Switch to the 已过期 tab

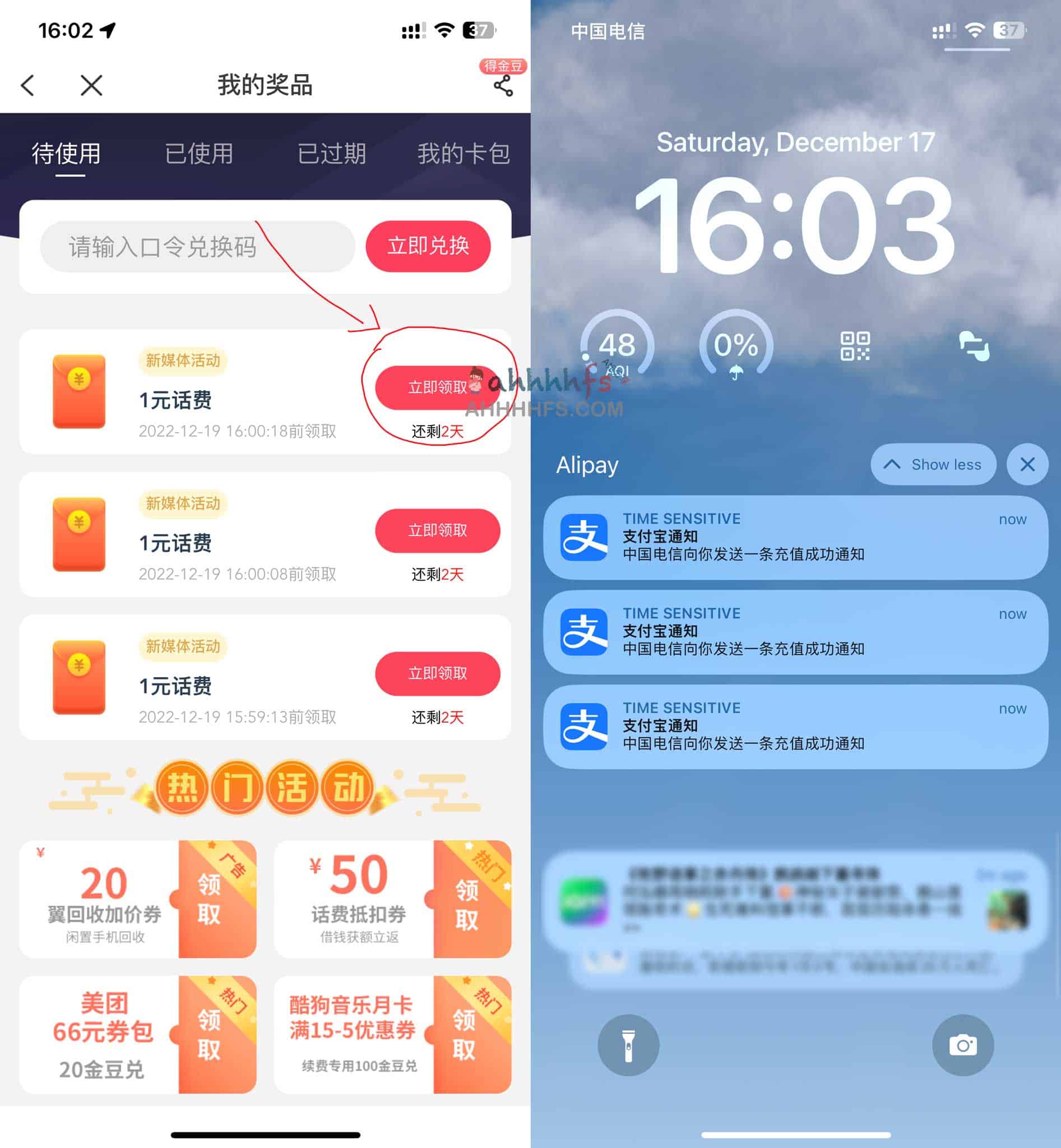(331, 154)
